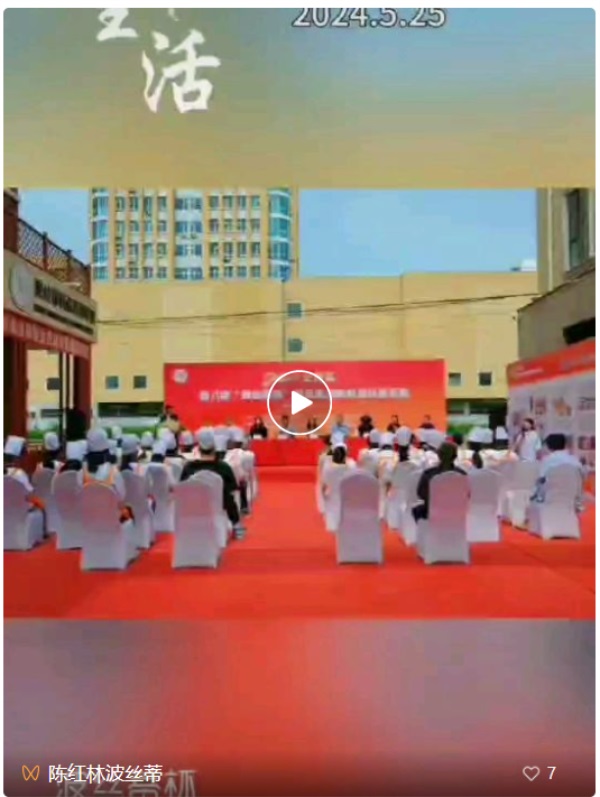The image size is (600, 797).
Task: Open 陈红林波丝蒂's profile
Action: click(x=104, y=773)
